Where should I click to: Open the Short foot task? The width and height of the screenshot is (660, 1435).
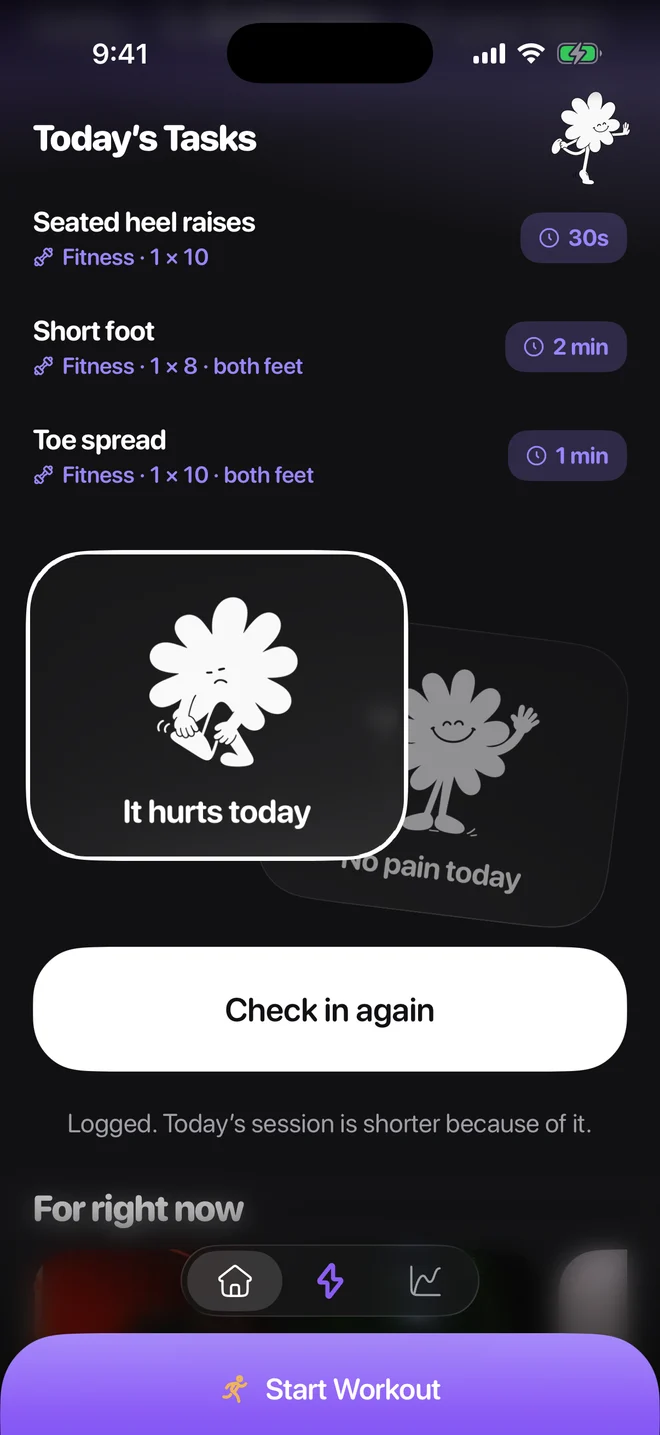pyautogui.click(x=330, y=348)
